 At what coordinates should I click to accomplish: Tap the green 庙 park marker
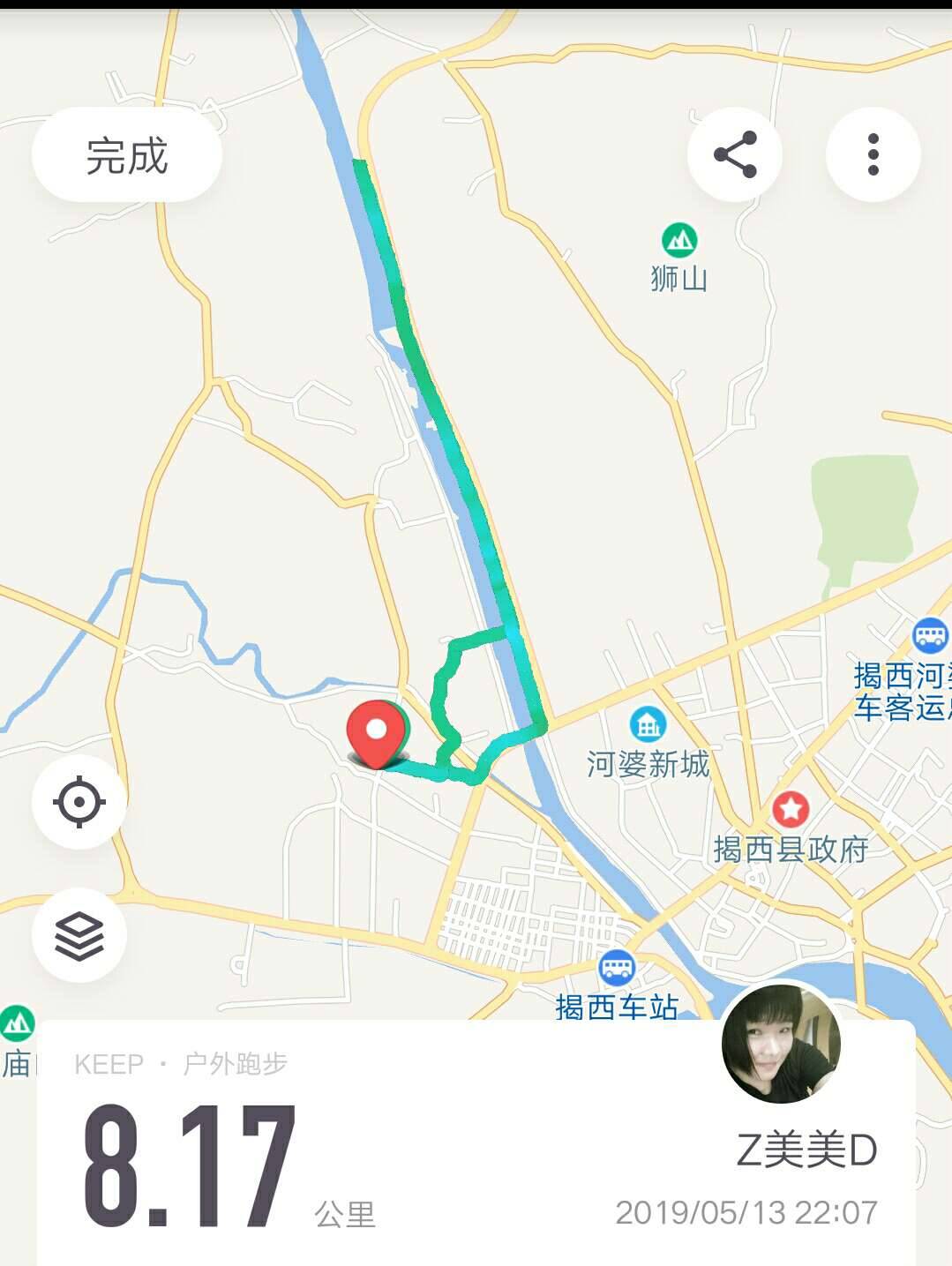coord(18,1024)
